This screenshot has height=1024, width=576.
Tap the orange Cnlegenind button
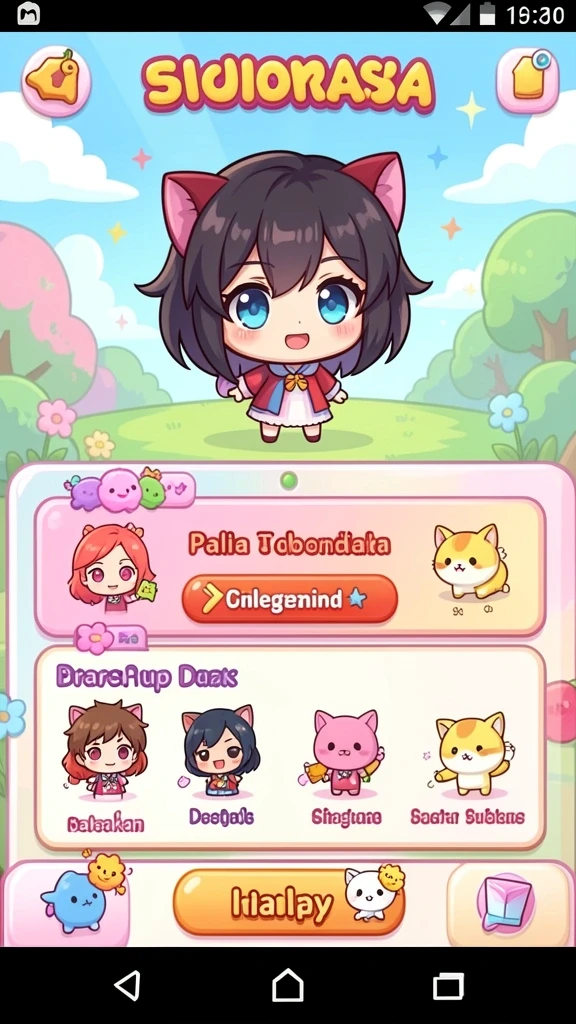(x=290, y=599)
